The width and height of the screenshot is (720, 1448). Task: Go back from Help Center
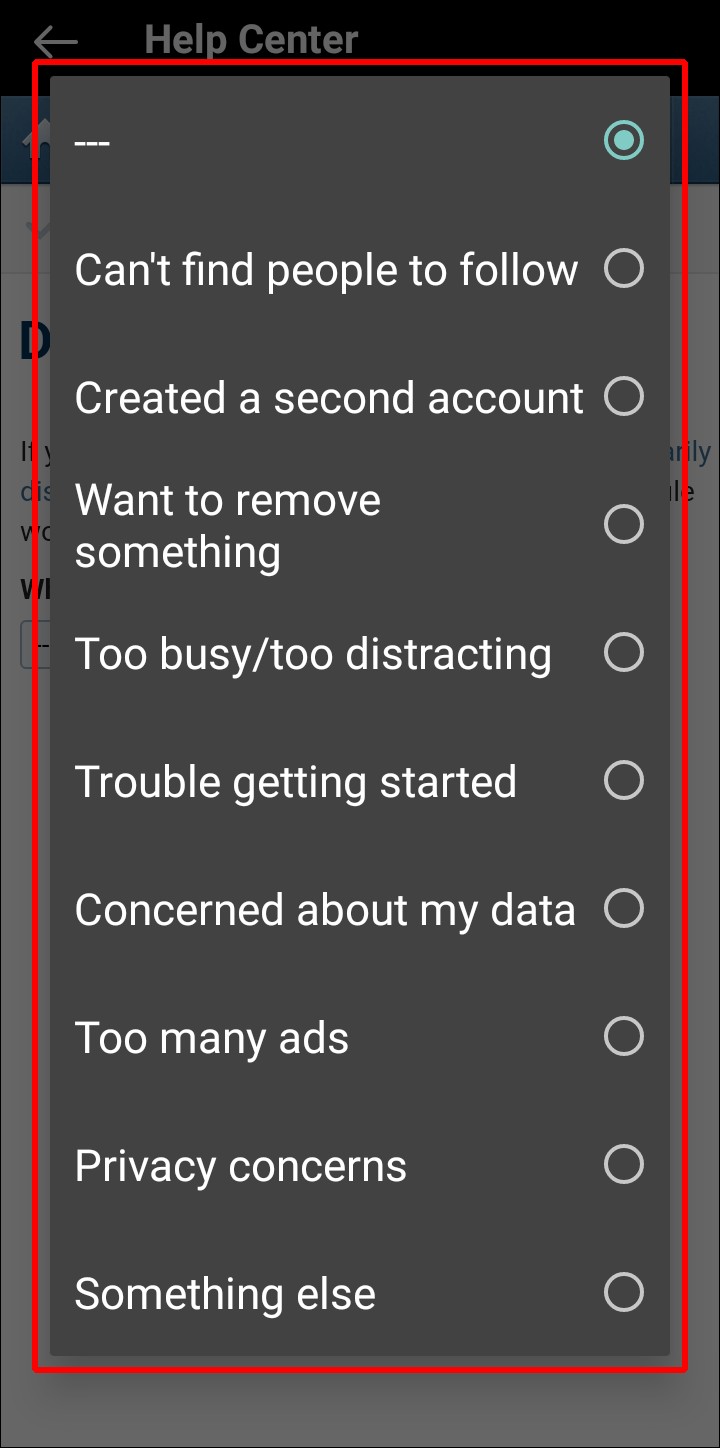click(x=55, y=40)
